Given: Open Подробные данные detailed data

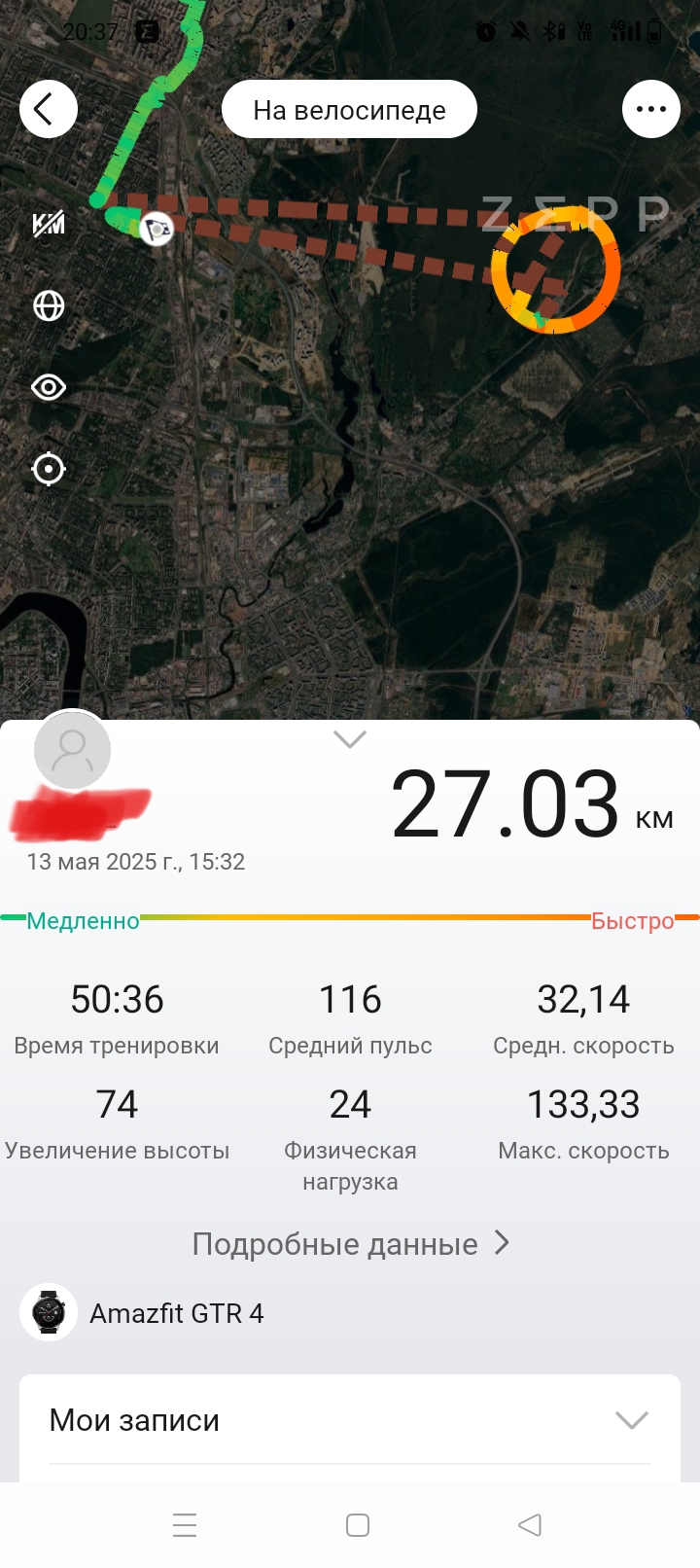Looking at the screenshot, I should 350,1244.
